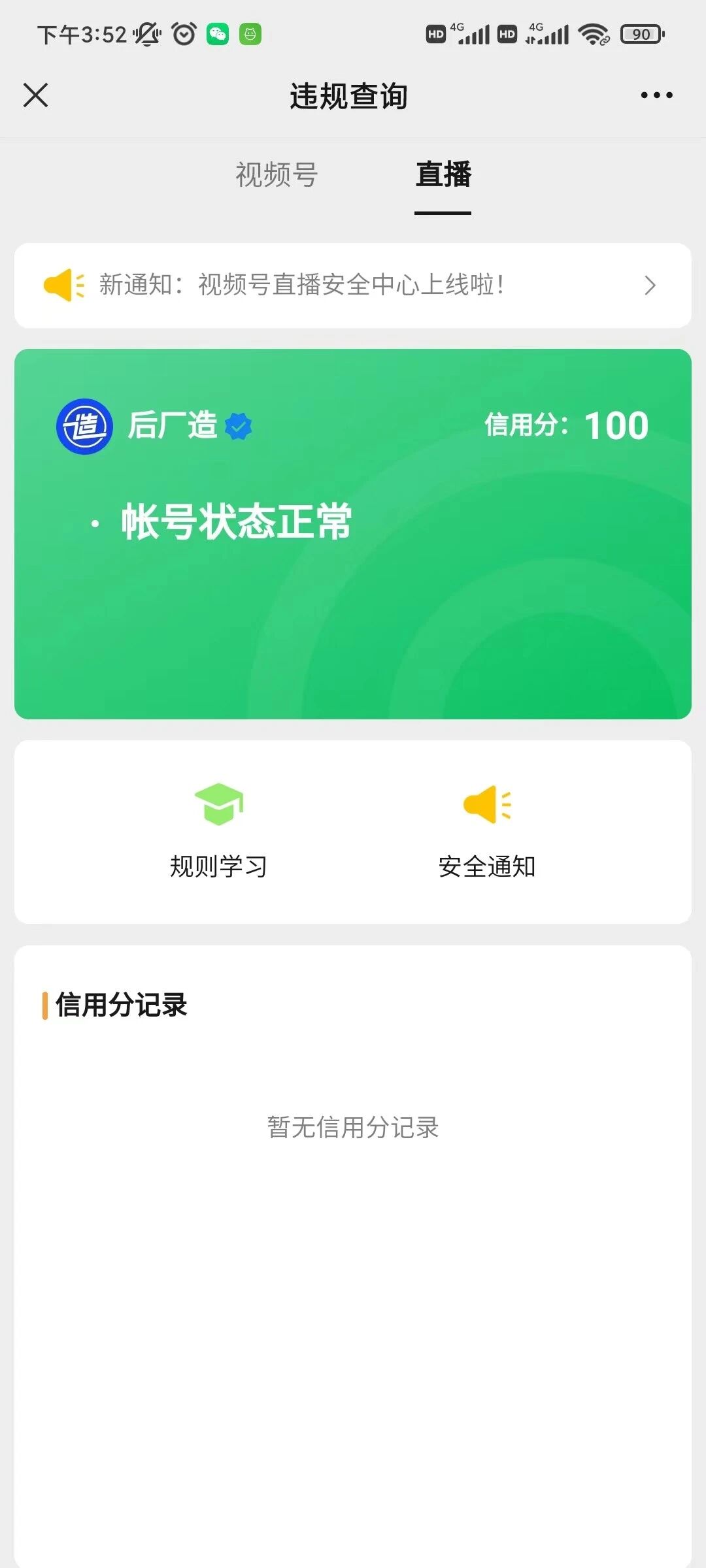706x1568 pixels.
Task: Close the 违规查询 page
Action: coord(35,95)
